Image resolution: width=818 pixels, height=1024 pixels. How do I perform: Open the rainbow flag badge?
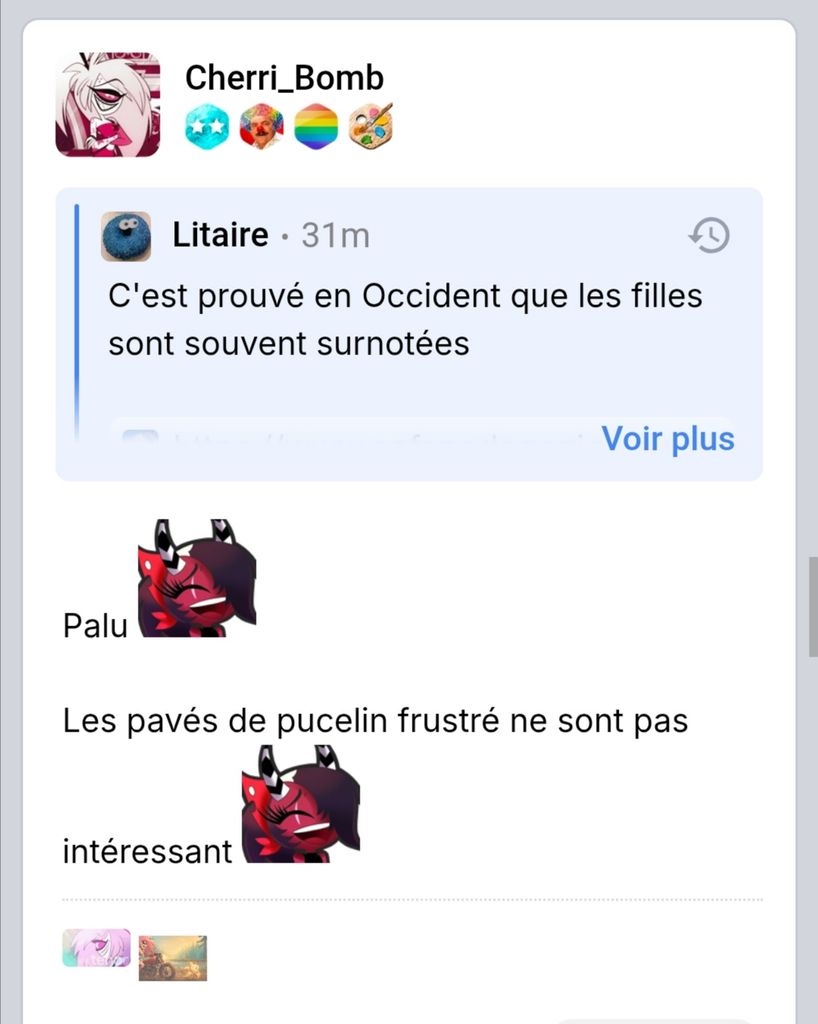pos(315,127)
